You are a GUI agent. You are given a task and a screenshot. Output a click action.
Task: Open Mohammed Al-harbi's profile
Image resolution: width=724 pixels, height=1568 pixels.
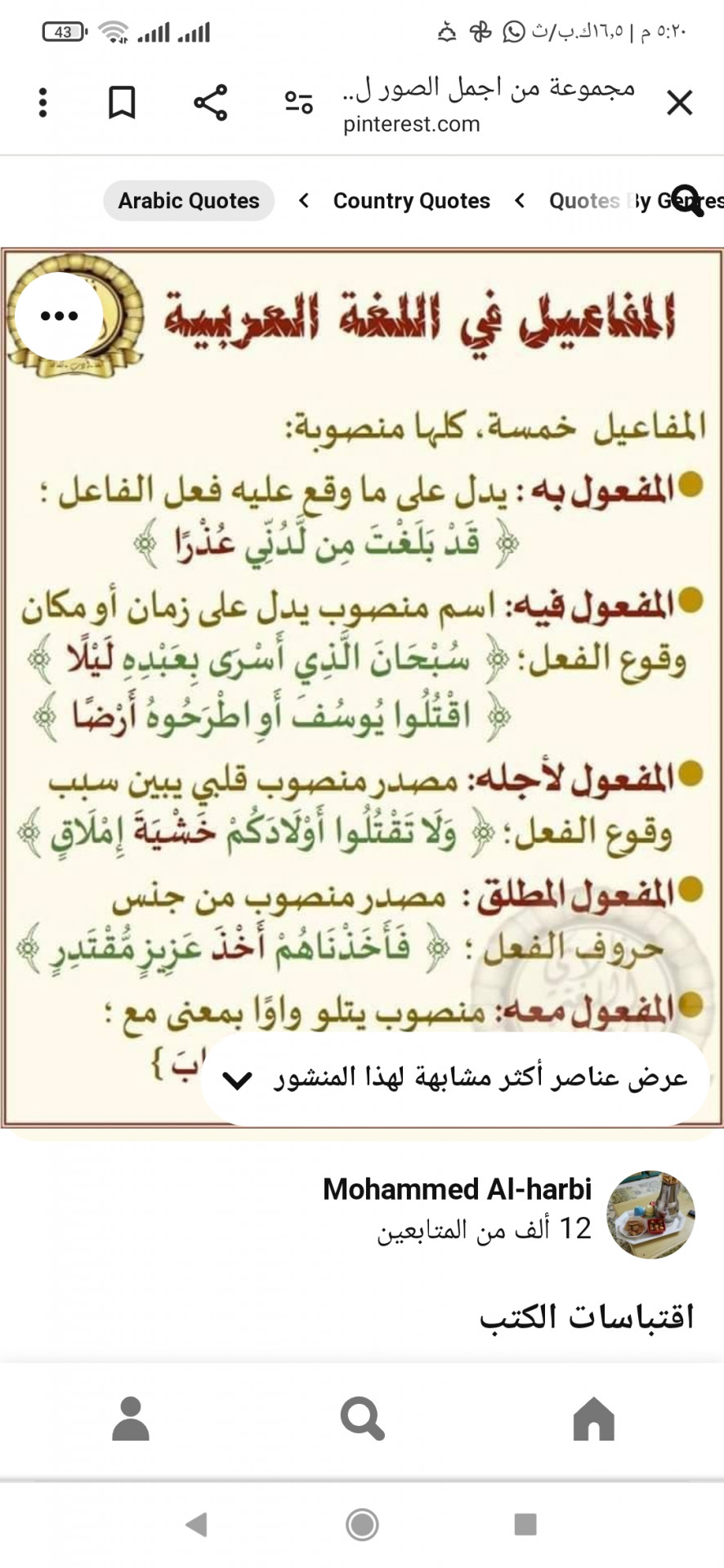(x=457, y=1189)
